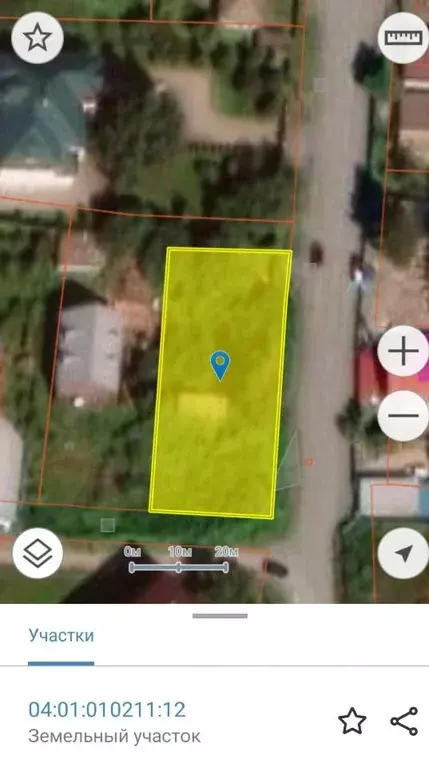Center map on my current location
The height and width of the screenshot is (767, 429).
404,554
